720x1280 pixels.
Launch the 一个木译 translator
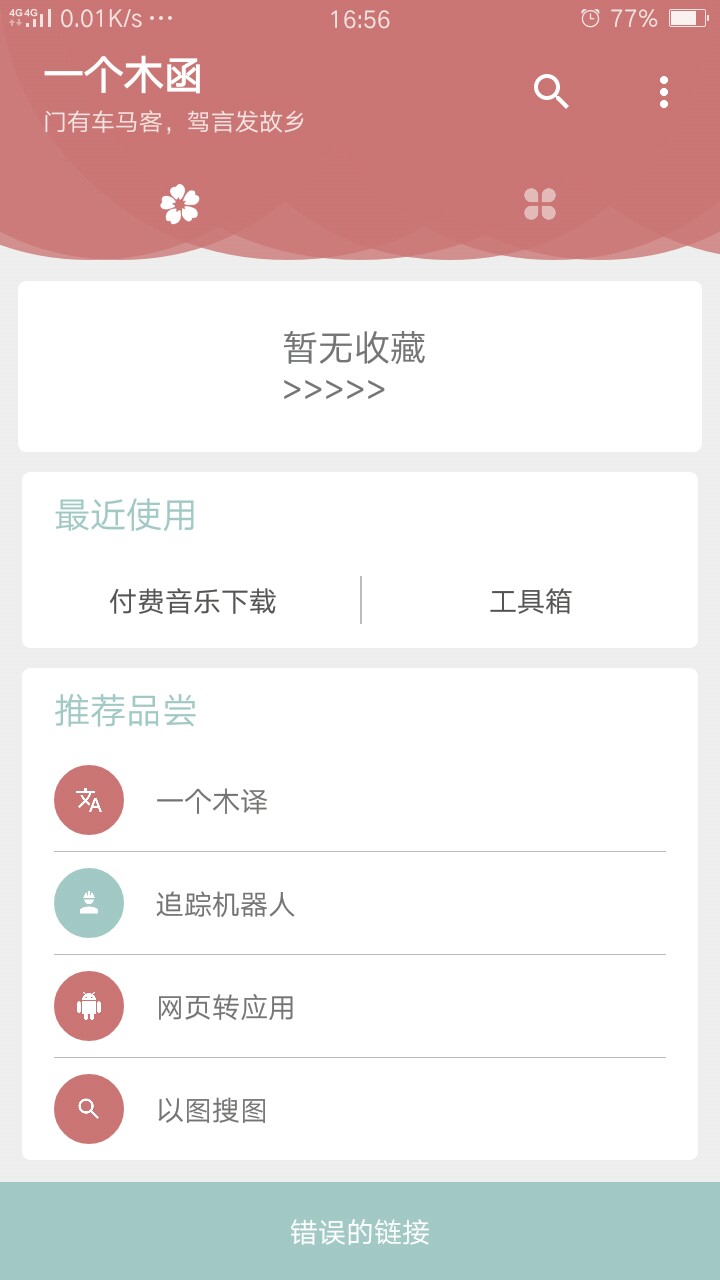212,801
